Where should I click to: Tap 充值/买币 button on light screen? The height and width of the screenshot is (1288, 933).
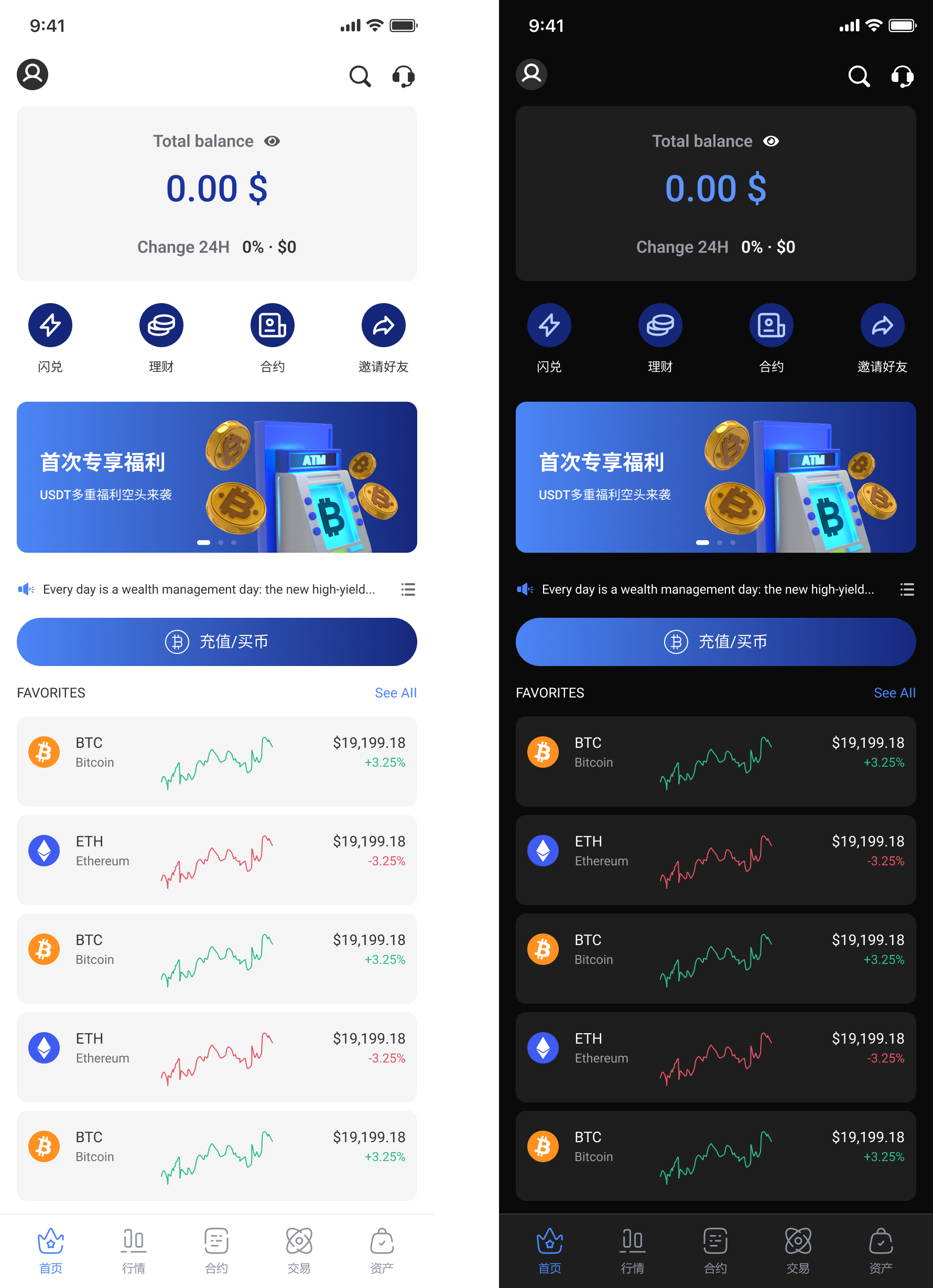217,642
